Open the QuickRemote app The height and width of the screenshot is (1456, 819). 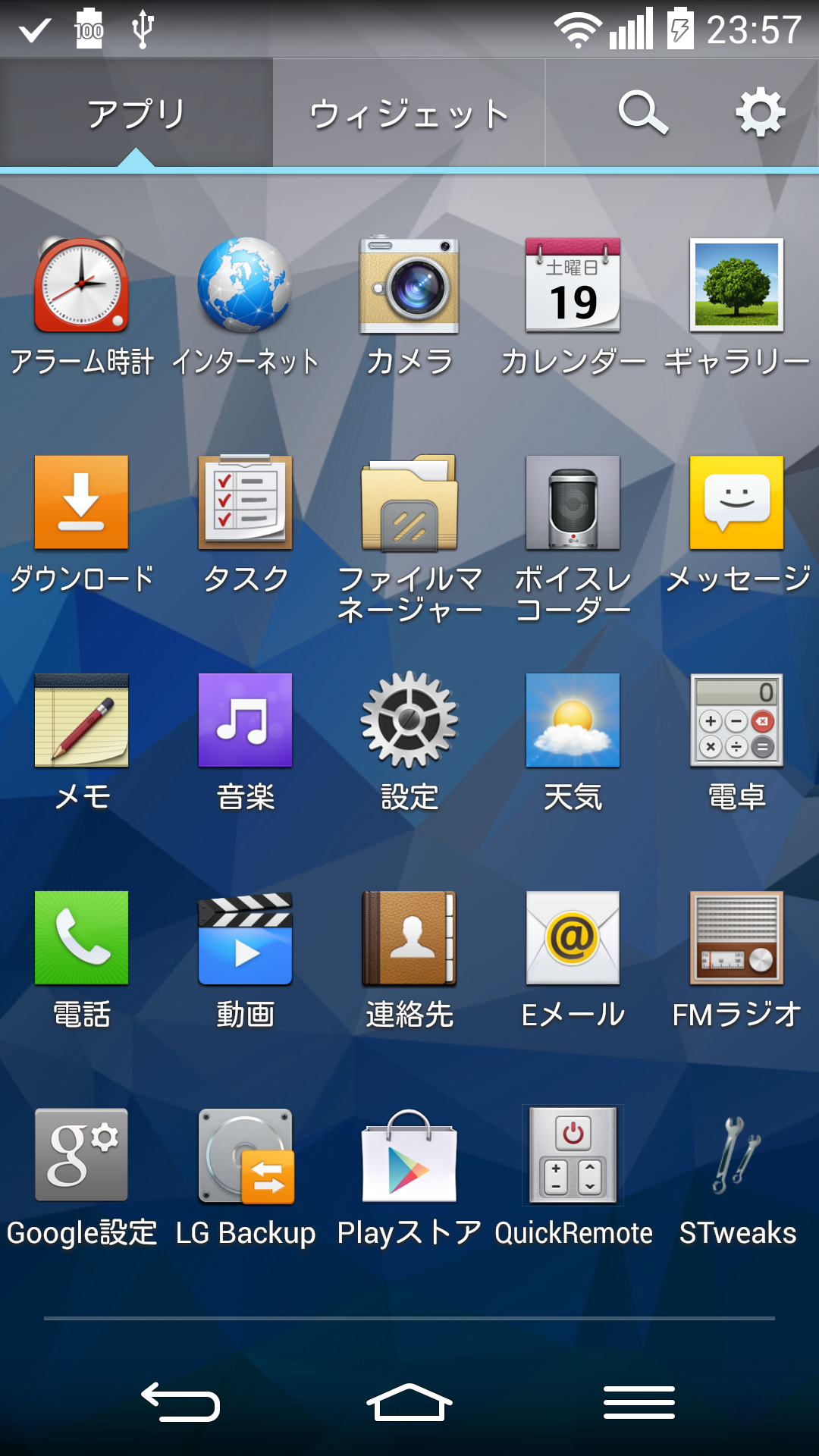573,1156
